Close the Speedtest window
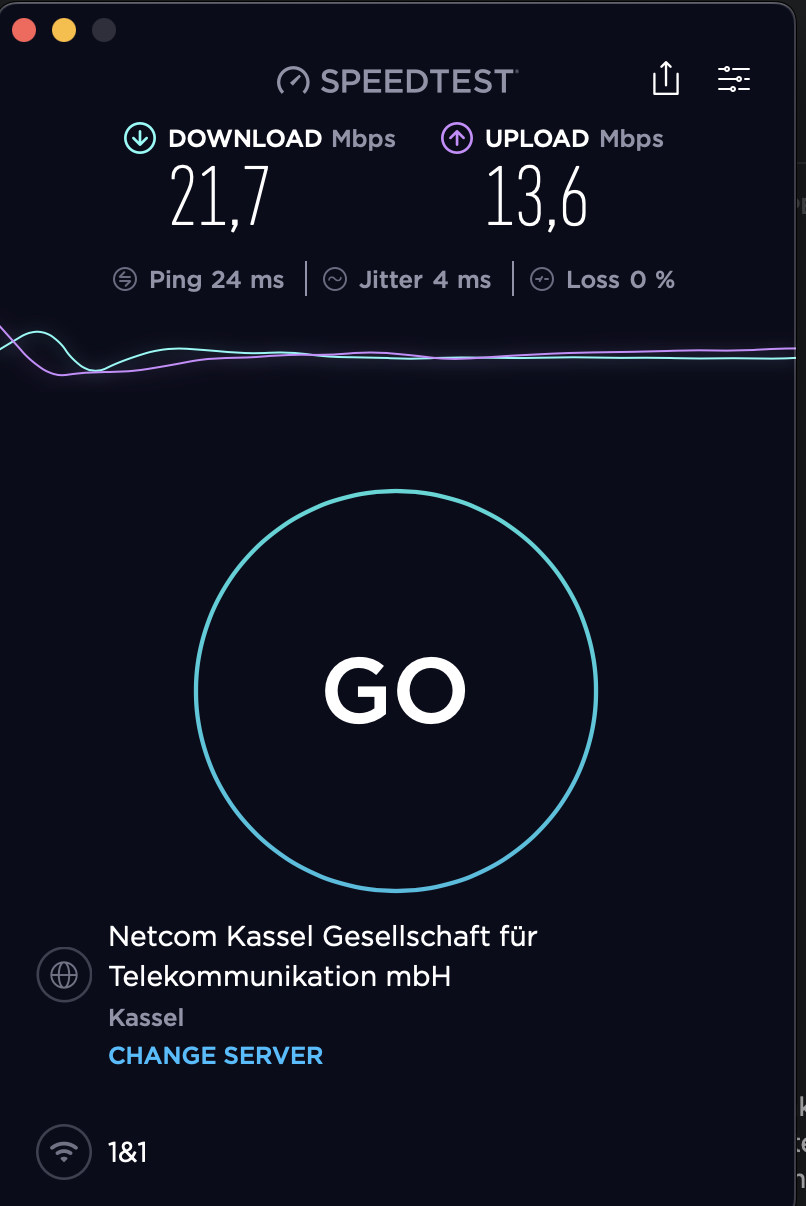The image size is (806, 1206). pyautogui.click(x=24, y=30)
